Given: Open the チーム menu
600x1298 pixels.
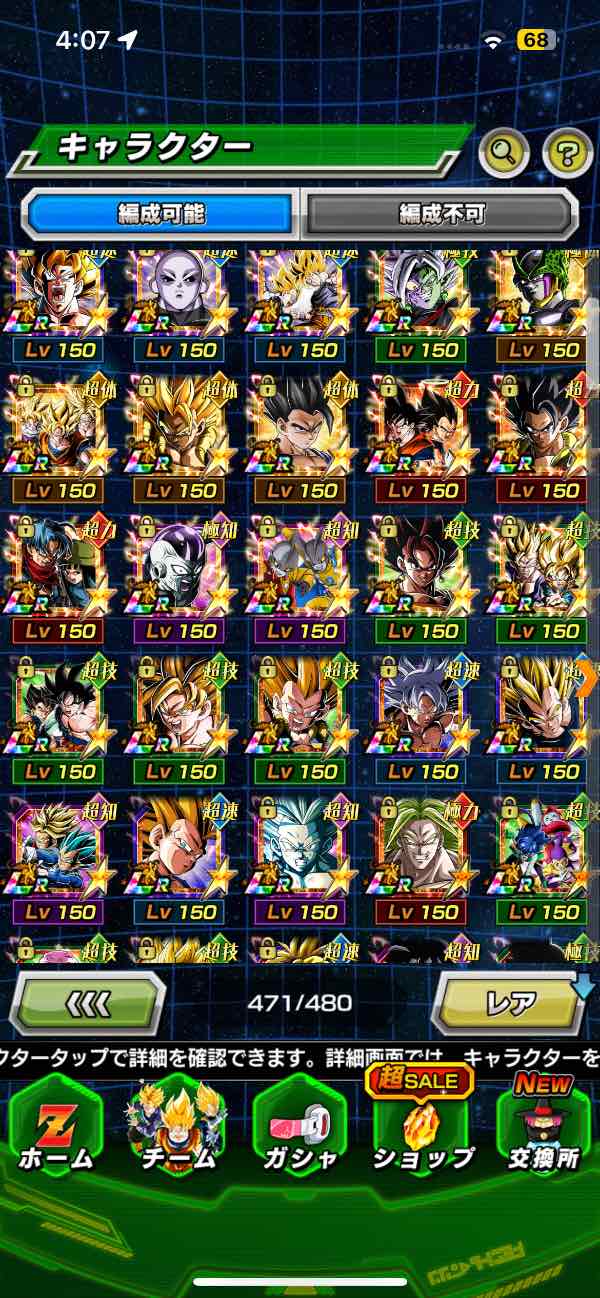Looking at the screenshot, I should tap(177, 1127).
